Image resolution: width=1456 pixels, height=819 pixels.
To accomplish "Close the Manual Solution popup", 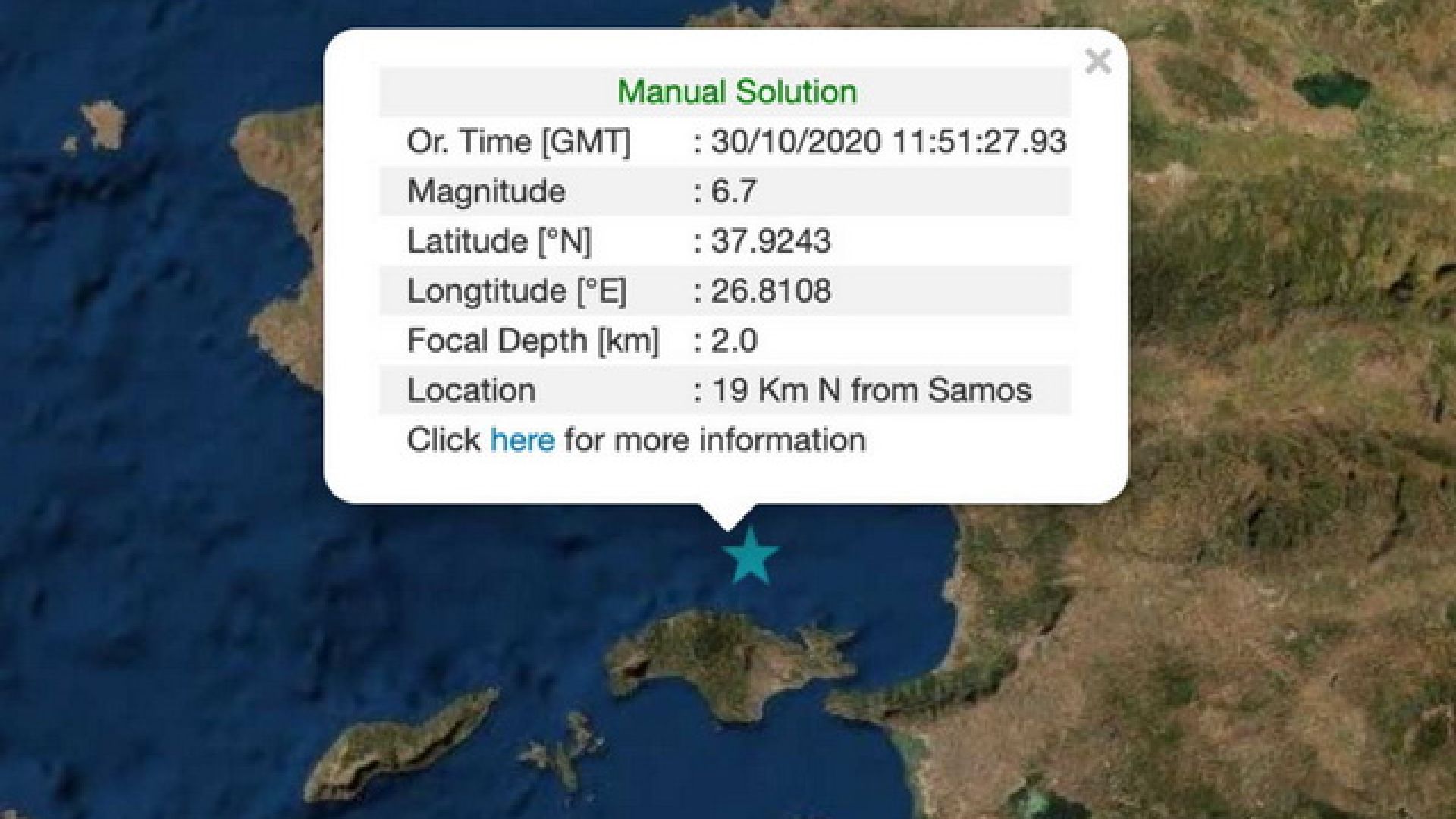I will pos(1097,61).
